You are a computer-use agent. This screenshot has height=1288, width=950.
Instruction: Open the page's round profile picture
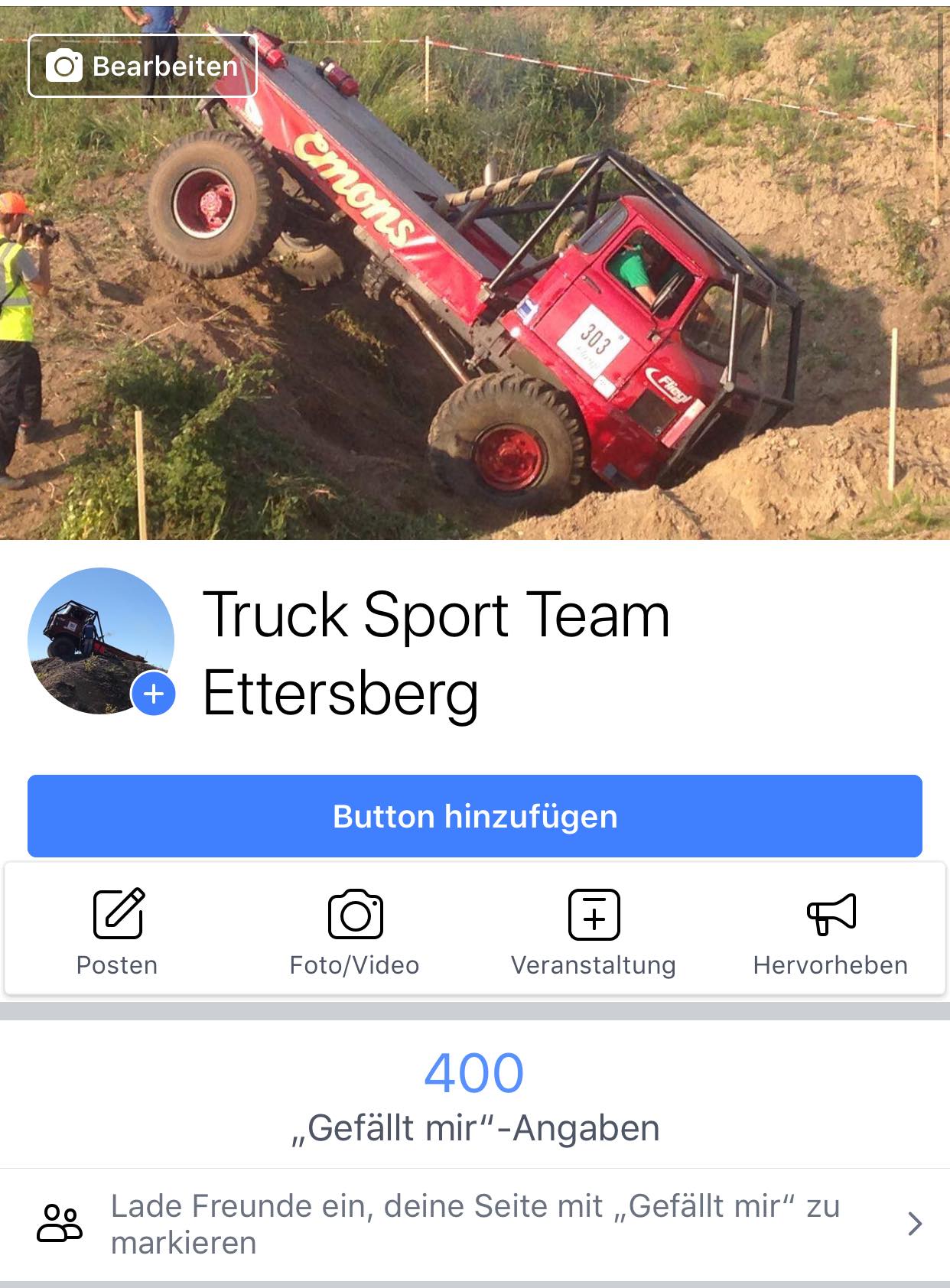(x=101, y=641)
